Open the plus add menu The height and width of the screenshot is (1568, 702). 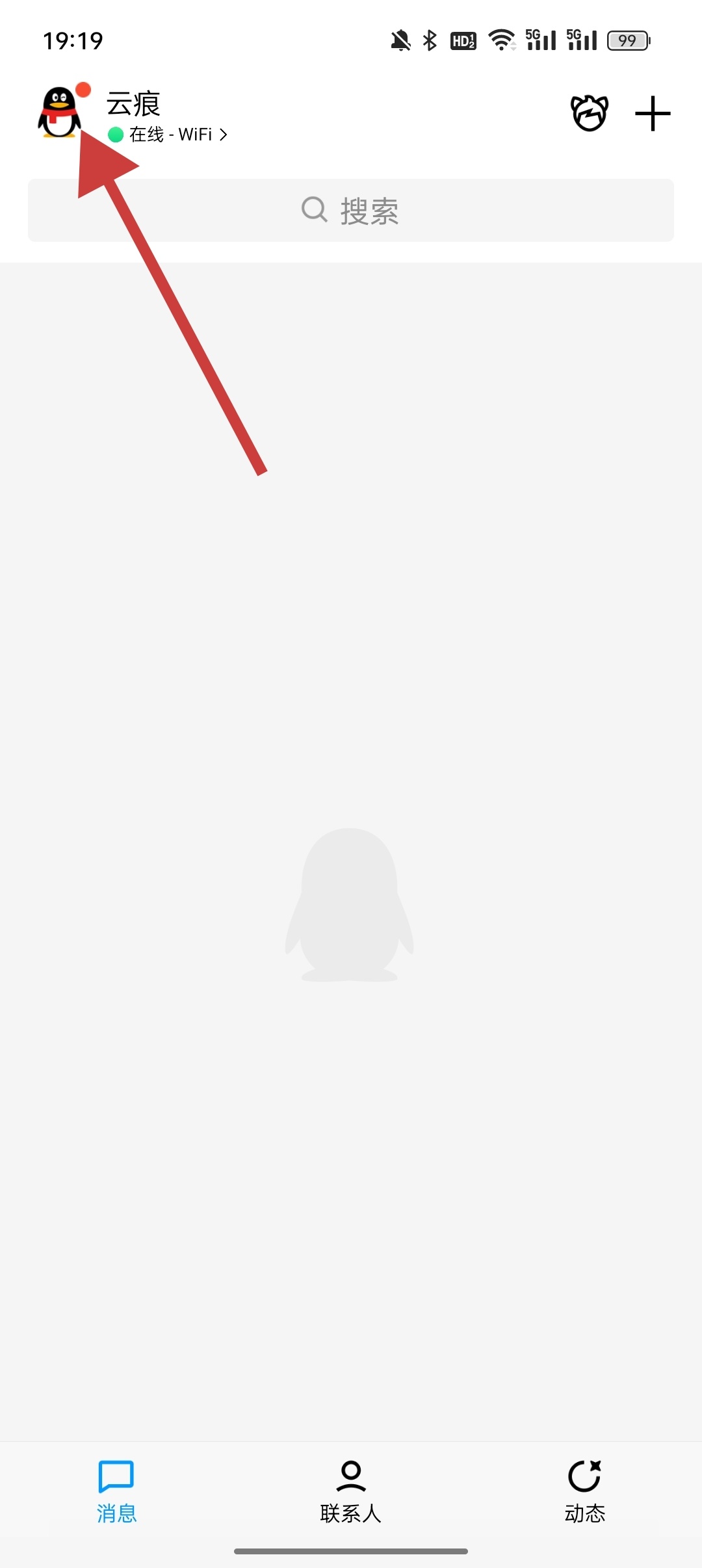point(652,114)
